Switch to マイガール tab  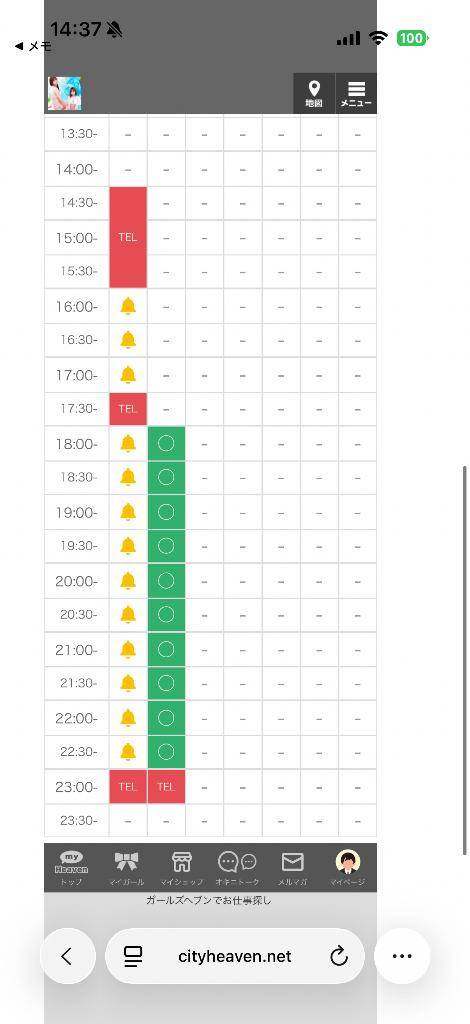click(x=127, y=867)
